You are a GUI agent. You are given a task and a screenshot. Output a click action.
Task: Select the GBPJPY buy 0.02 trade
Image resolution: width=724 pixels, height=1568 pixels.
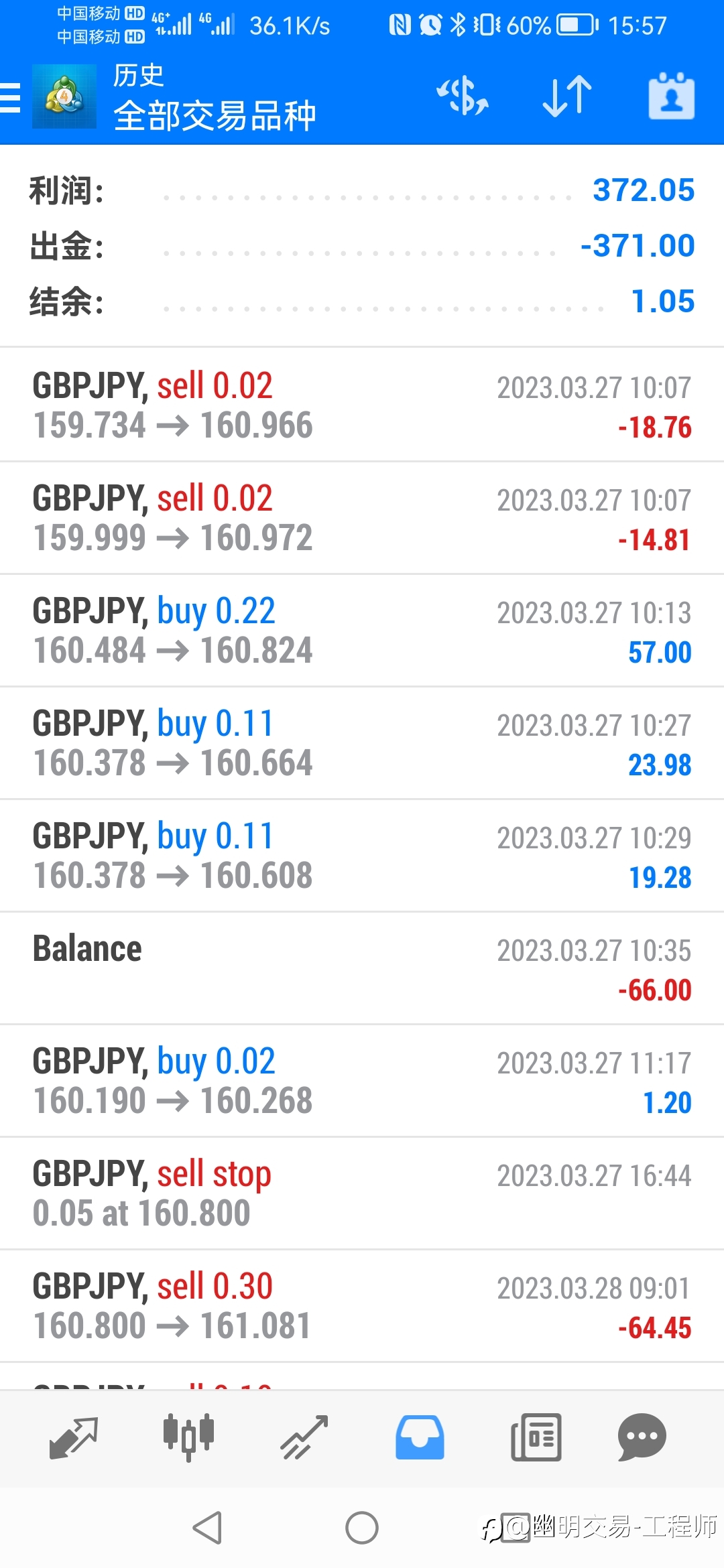click(x=362, y=1080)
